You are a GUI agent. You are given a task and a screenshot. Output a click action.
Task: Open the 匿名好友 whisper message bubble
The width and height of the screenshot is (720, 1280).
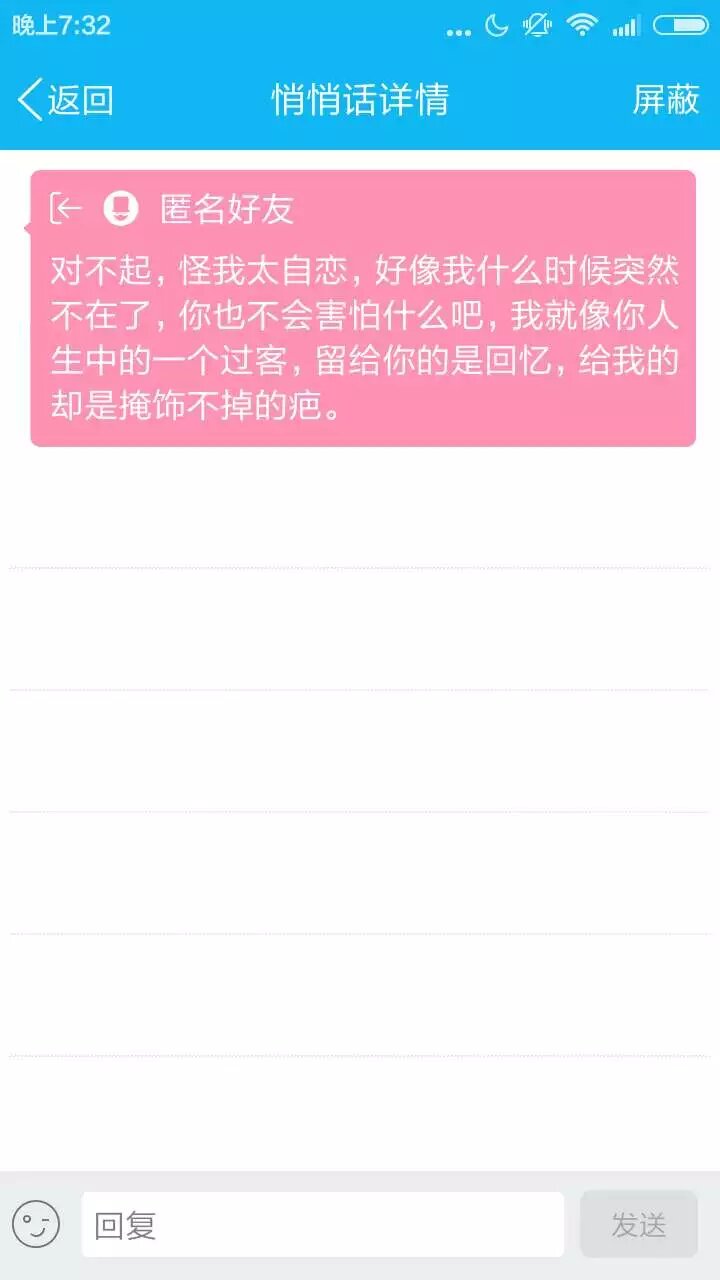coord(362,308)
